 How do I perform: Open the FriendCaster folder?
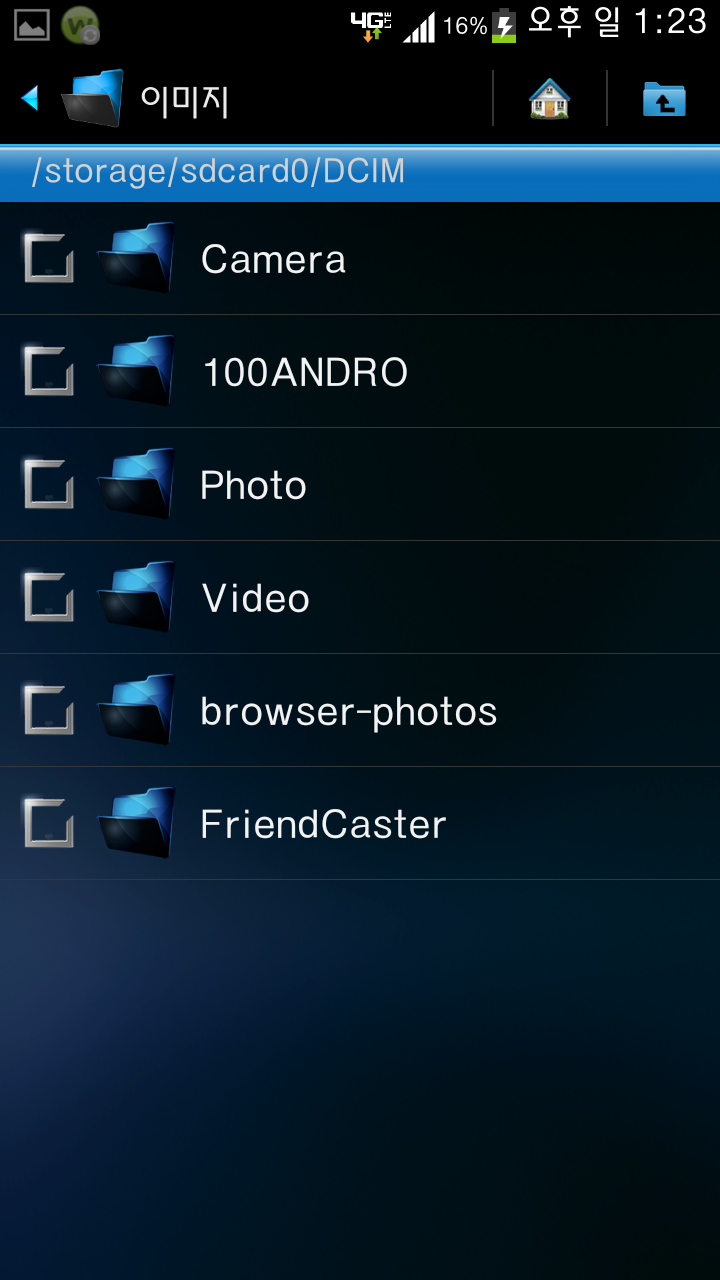pos(323,825)
